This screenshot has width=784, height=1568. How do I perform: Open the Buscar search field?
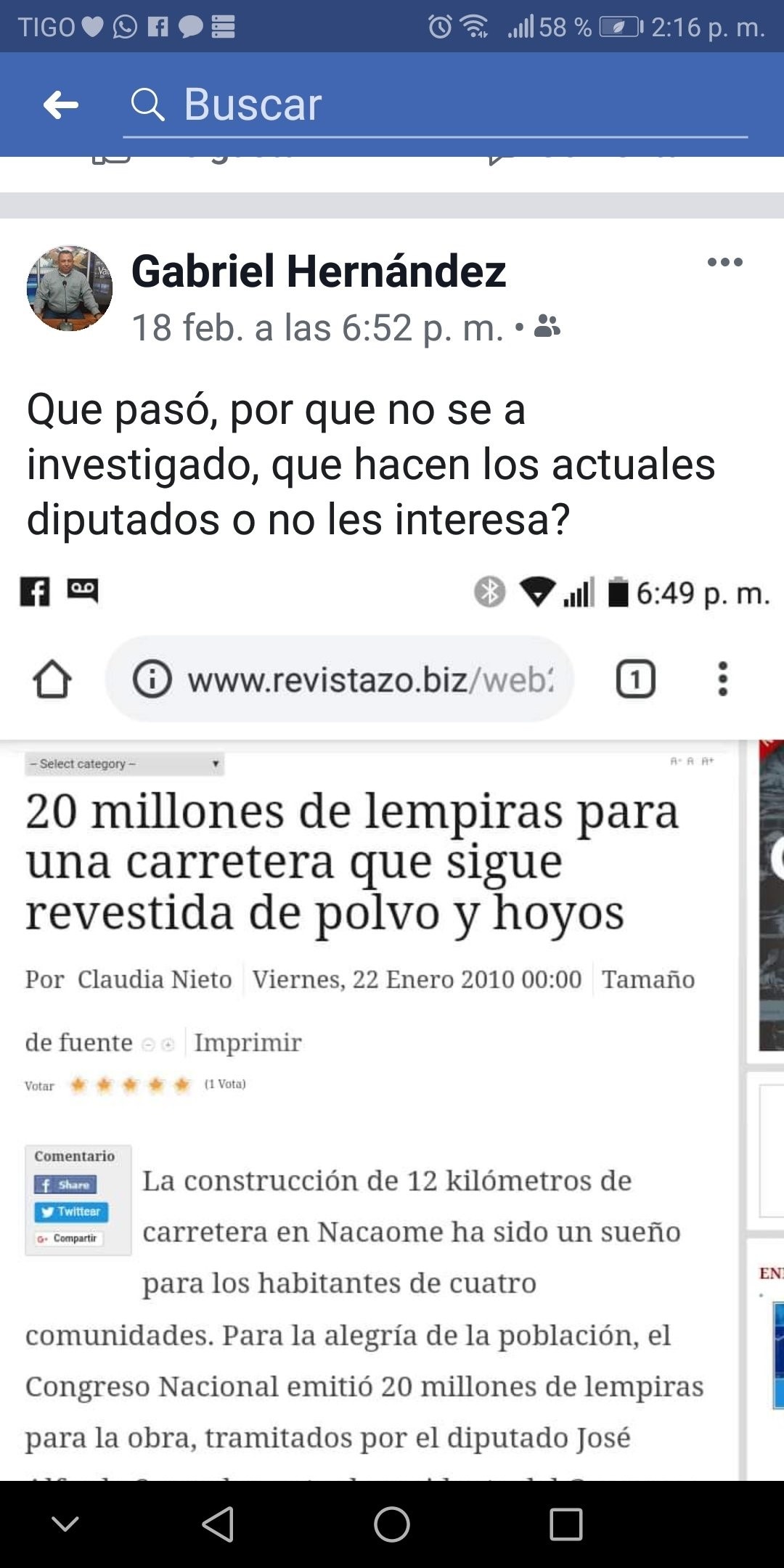[436, 105]
